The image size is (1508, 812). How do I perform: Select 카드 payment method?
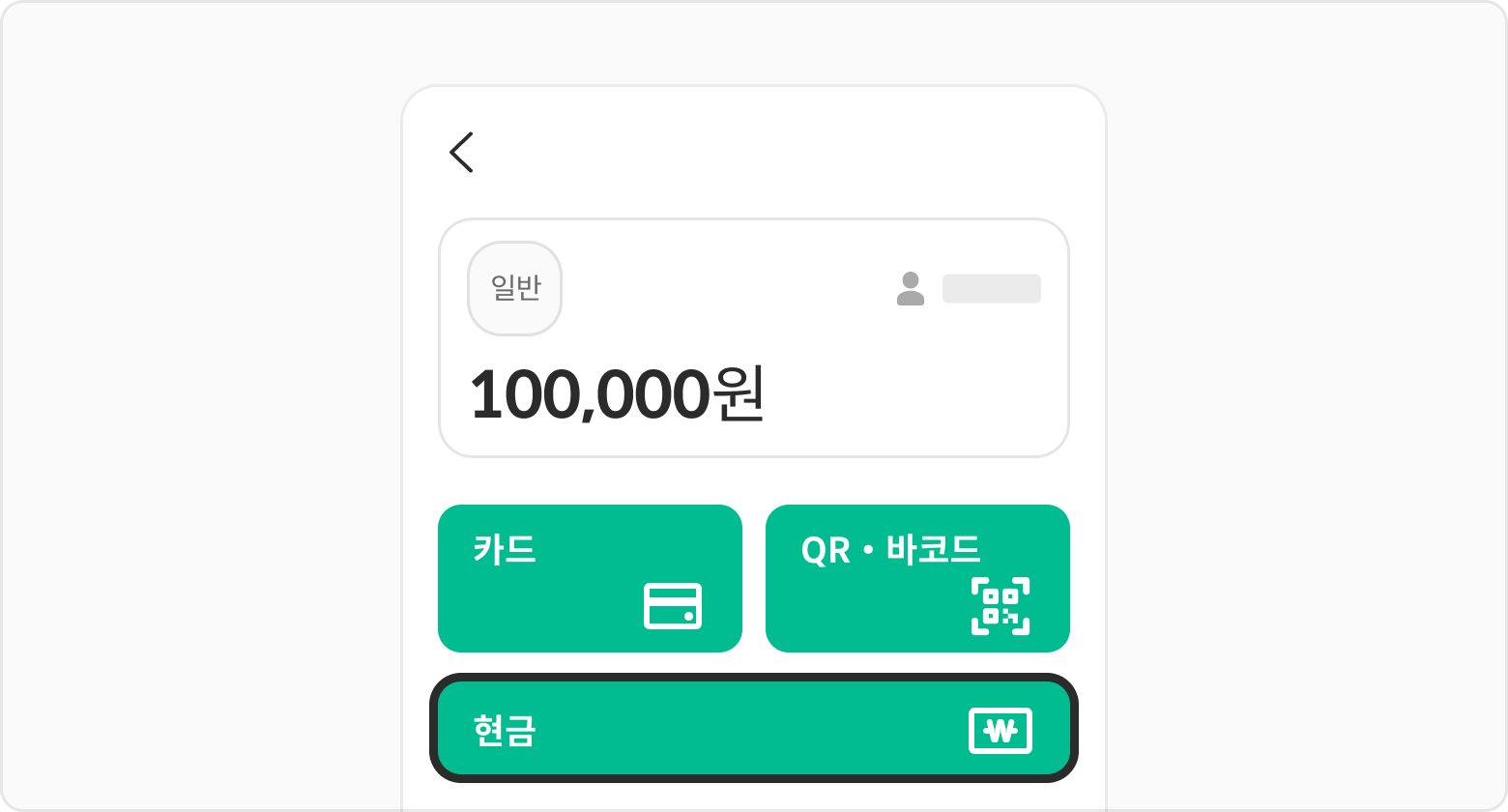pyautogui.click(x=590, y=578)
